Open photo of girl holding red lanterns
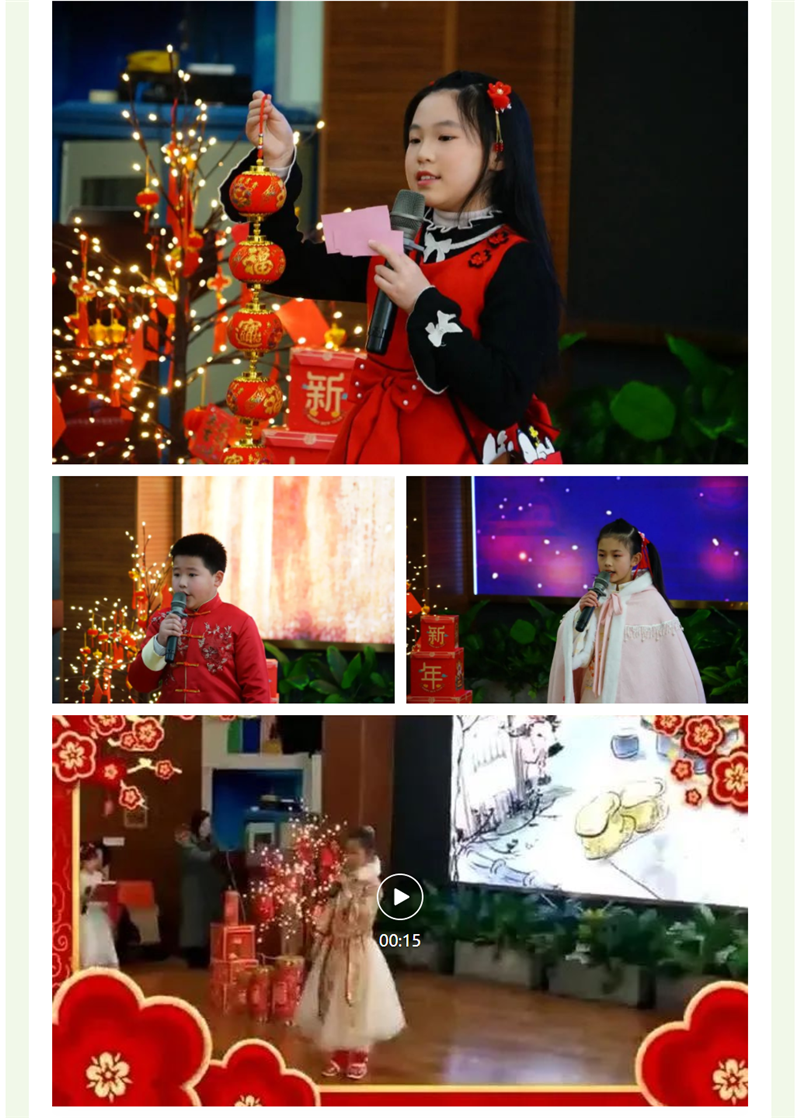This screenshot has width=800, height=1118. 400,232
